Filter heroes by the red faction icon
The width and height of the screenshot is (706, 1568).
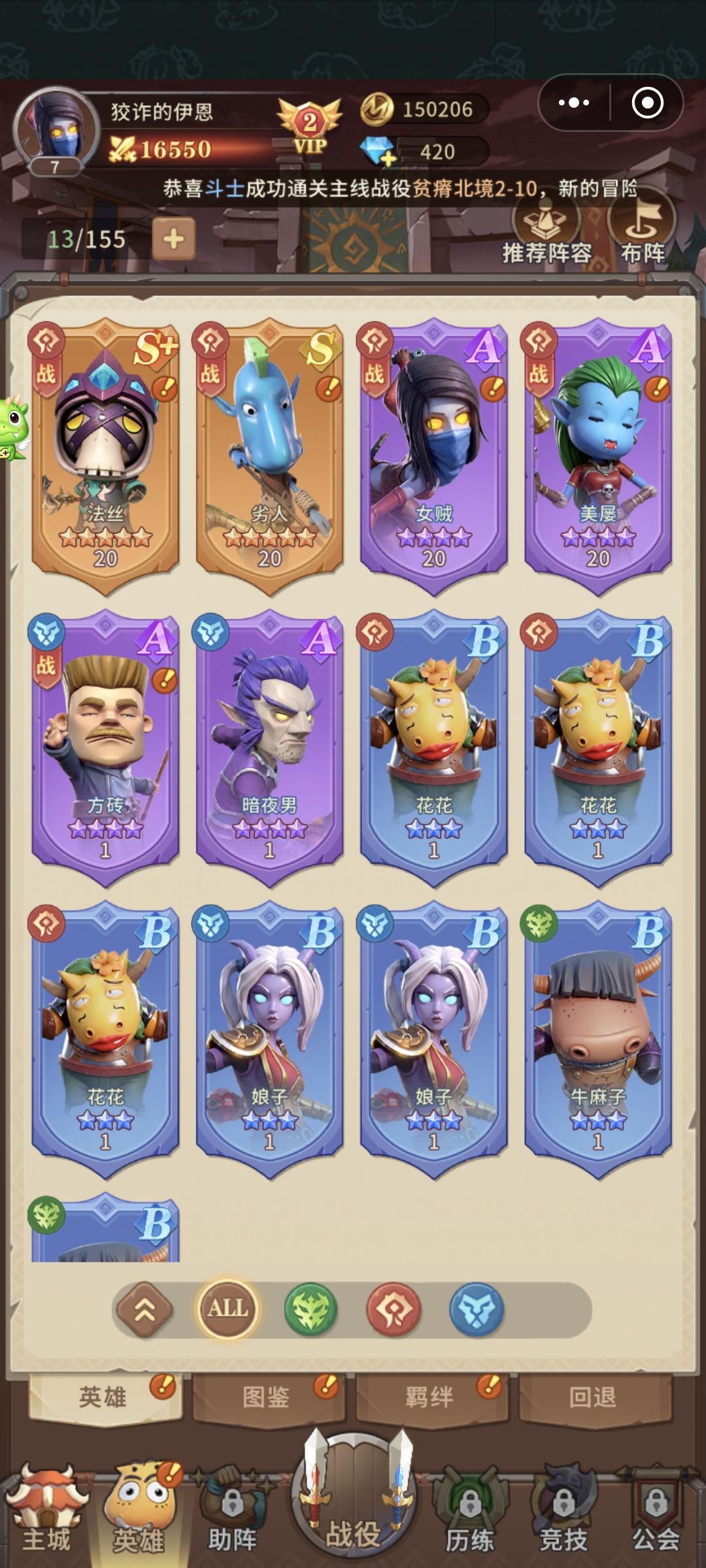(x=394, y=1310)
